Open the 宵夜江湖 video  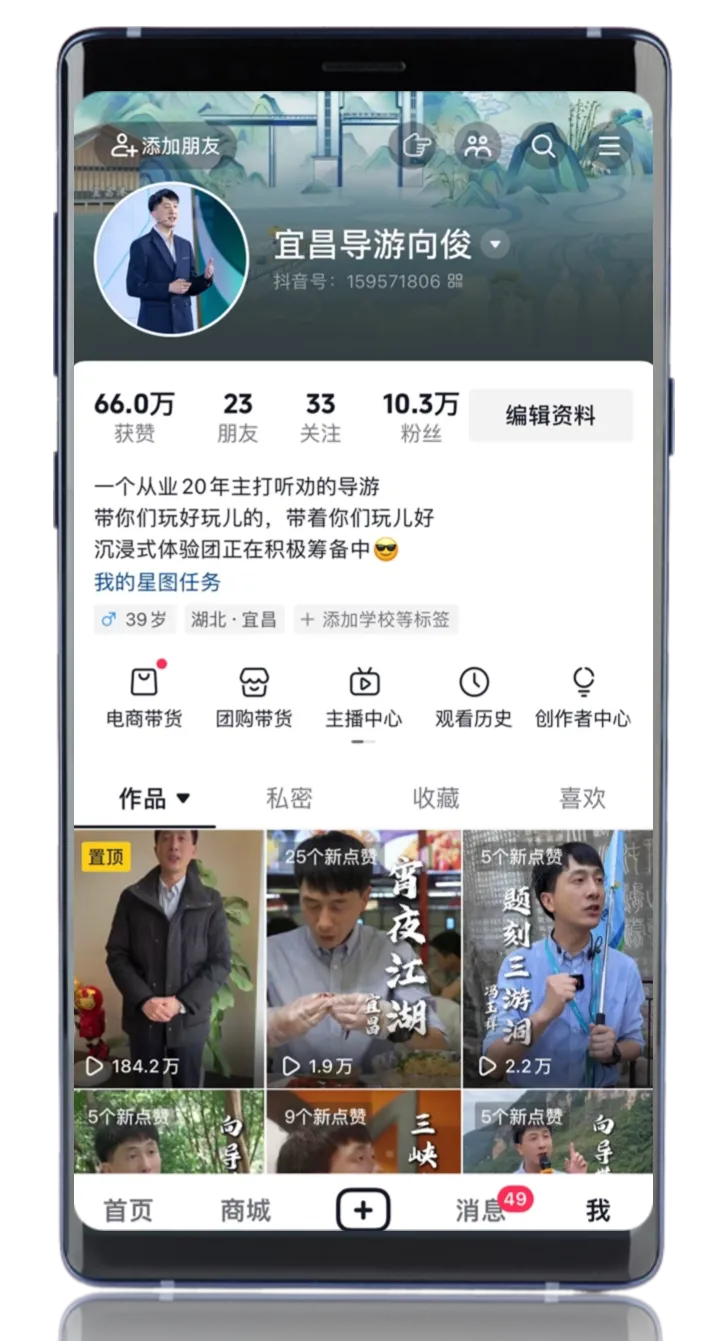tap(363, 958)
